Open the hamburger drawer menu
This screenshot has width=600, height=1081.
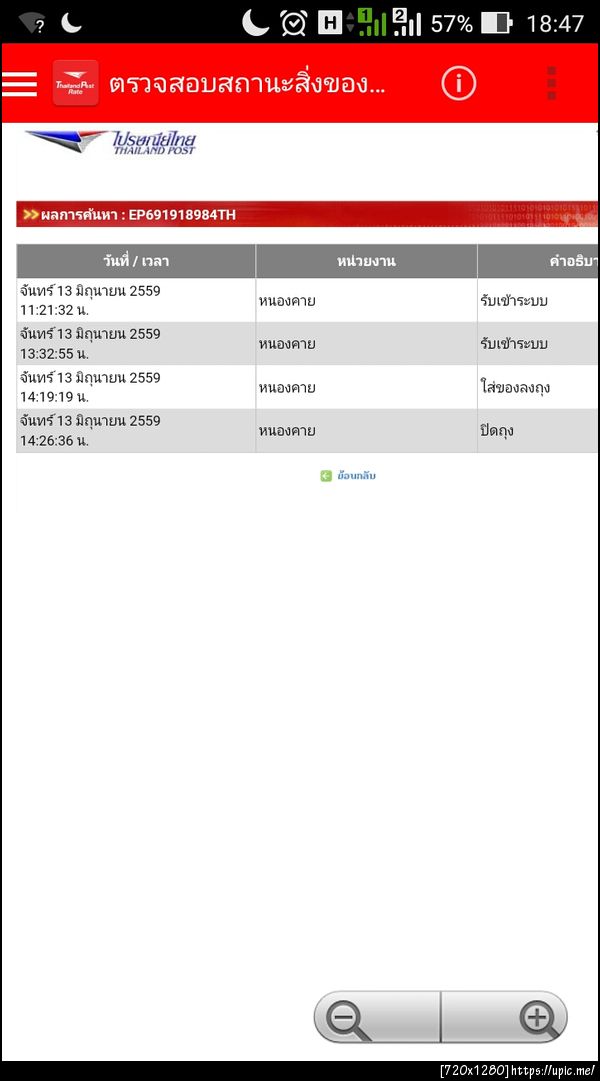19,83
